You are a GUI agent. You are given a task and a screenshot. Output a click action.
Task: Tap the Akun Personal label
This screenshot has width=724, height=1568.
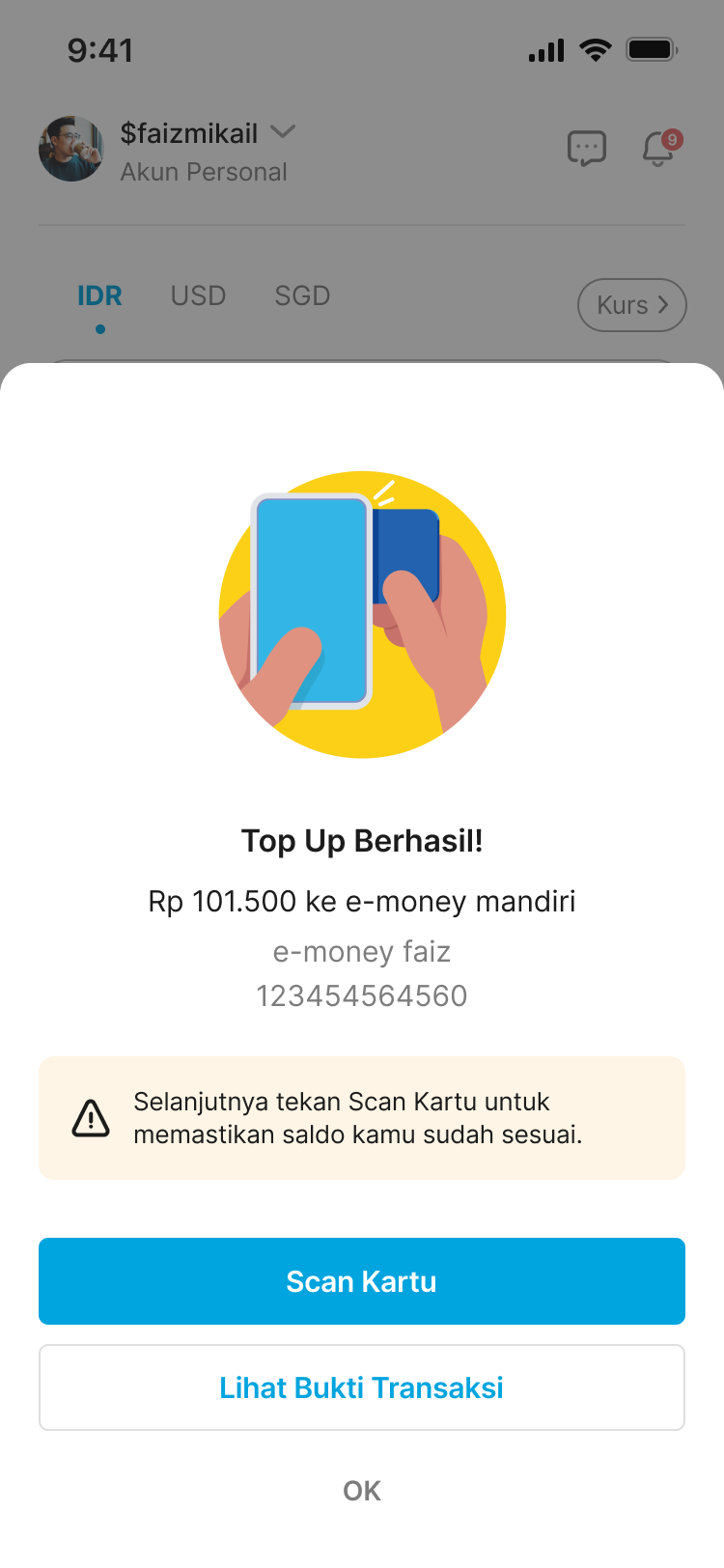coord(204,172)
